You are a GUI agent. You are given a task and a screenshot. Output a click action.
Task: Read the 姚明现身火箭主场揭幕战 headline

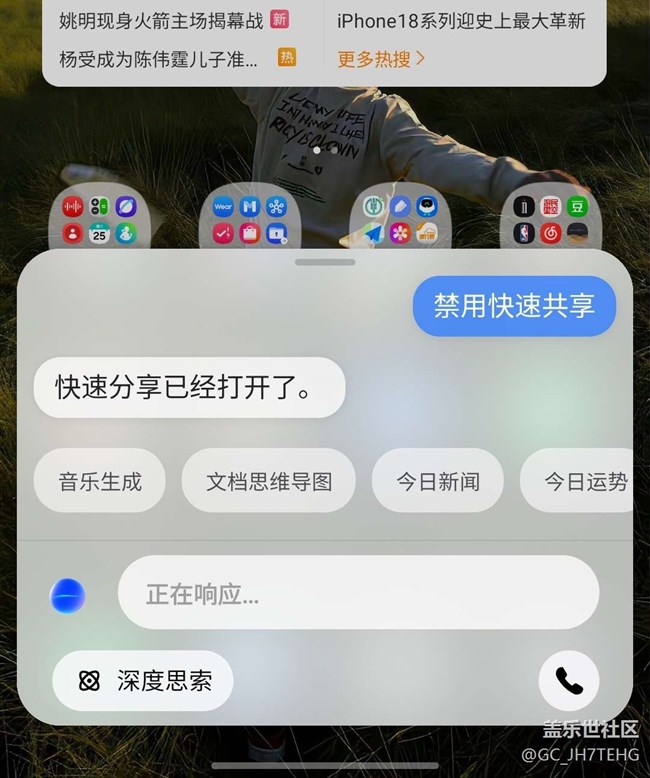tap(160, 20)
